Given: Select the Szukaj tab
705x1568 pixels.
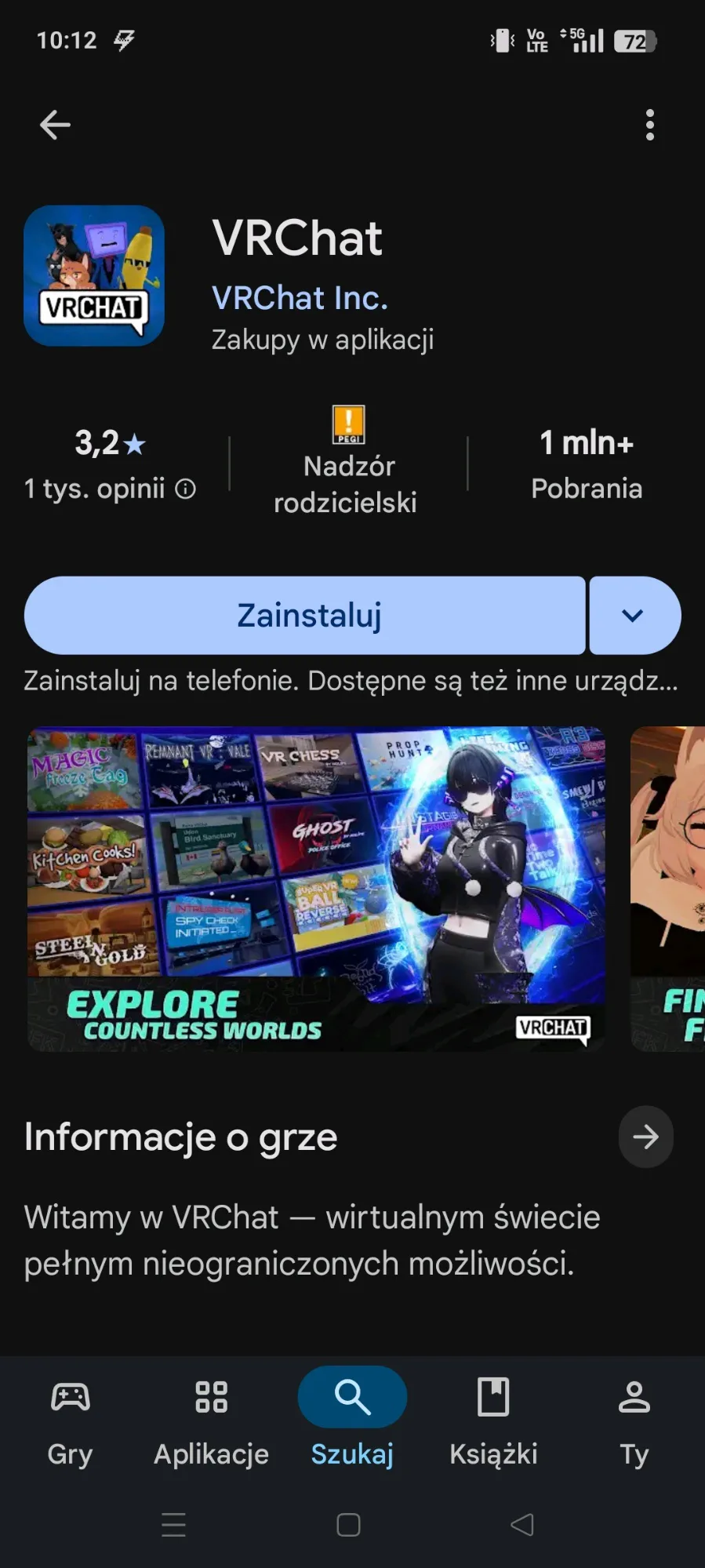Looking at the screenshot, I should click(x=352, y=1420).
